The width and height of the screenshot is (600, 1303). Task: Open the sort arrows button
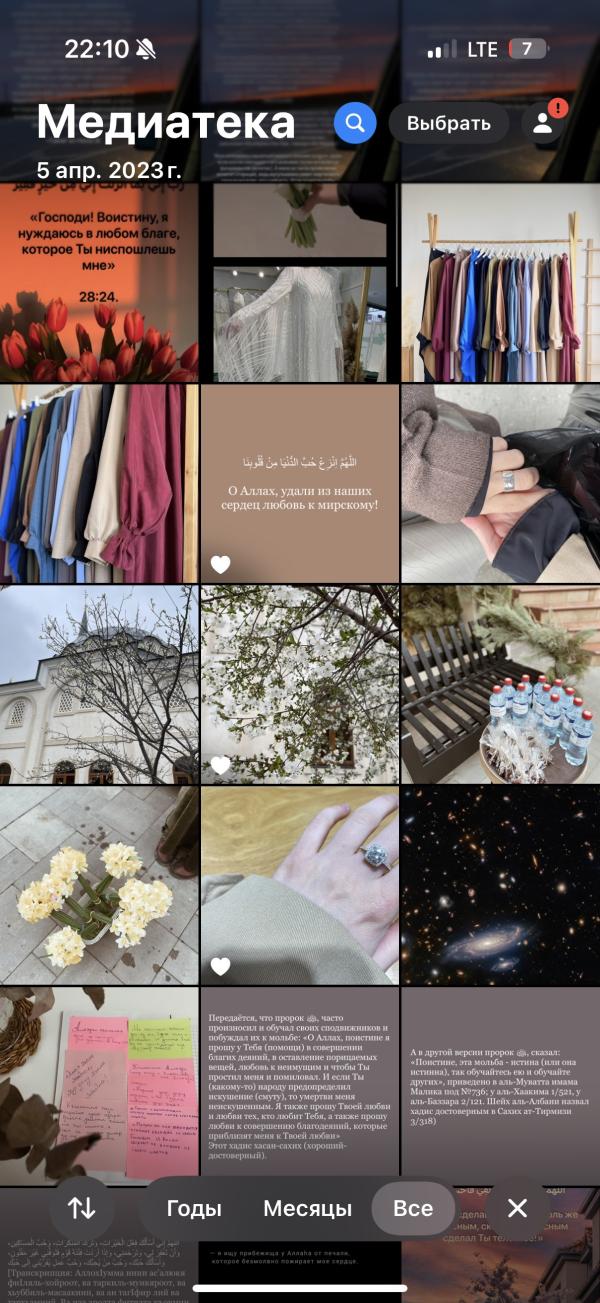tap(82, 1208)
